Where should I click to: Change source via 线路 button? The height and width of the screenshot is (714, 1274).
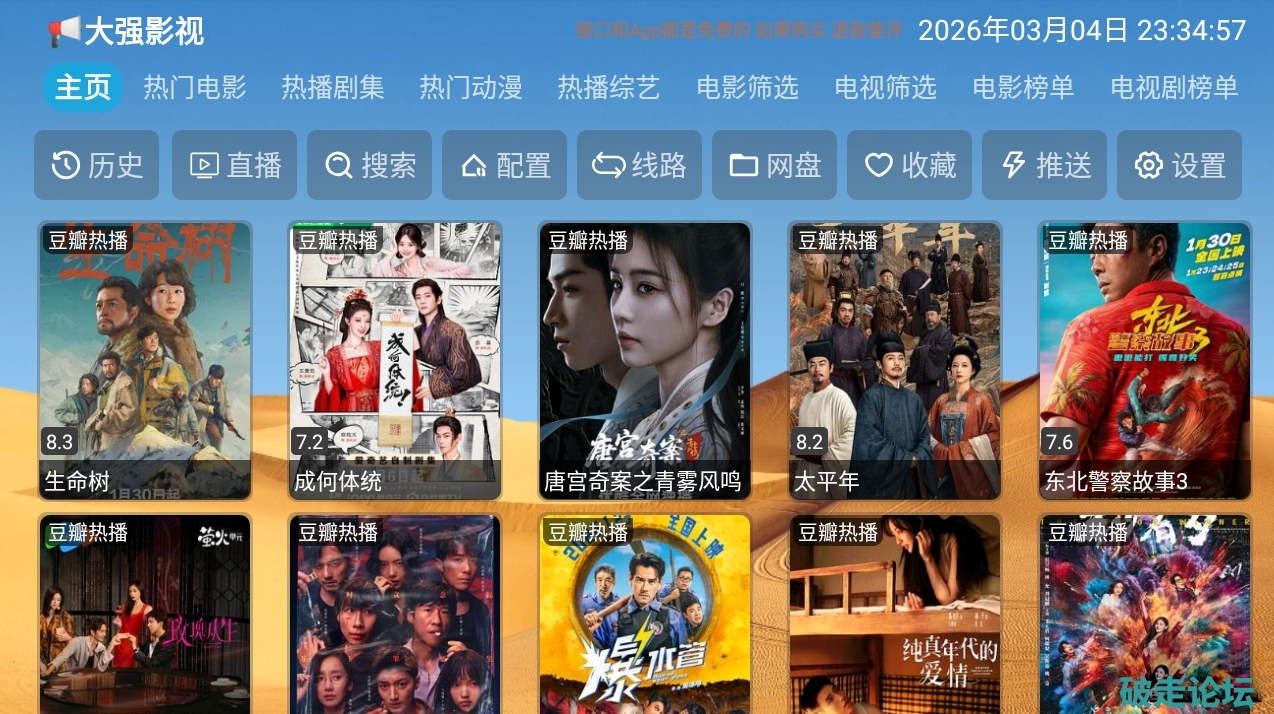pos(640,165)
